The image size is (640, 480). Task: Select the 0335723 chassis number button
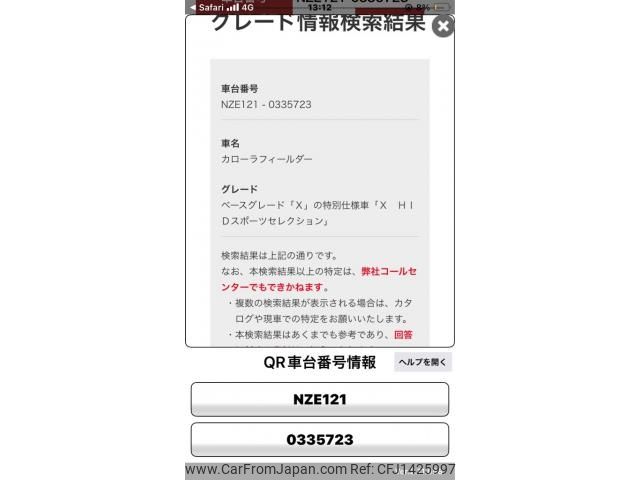click(320, 439)
